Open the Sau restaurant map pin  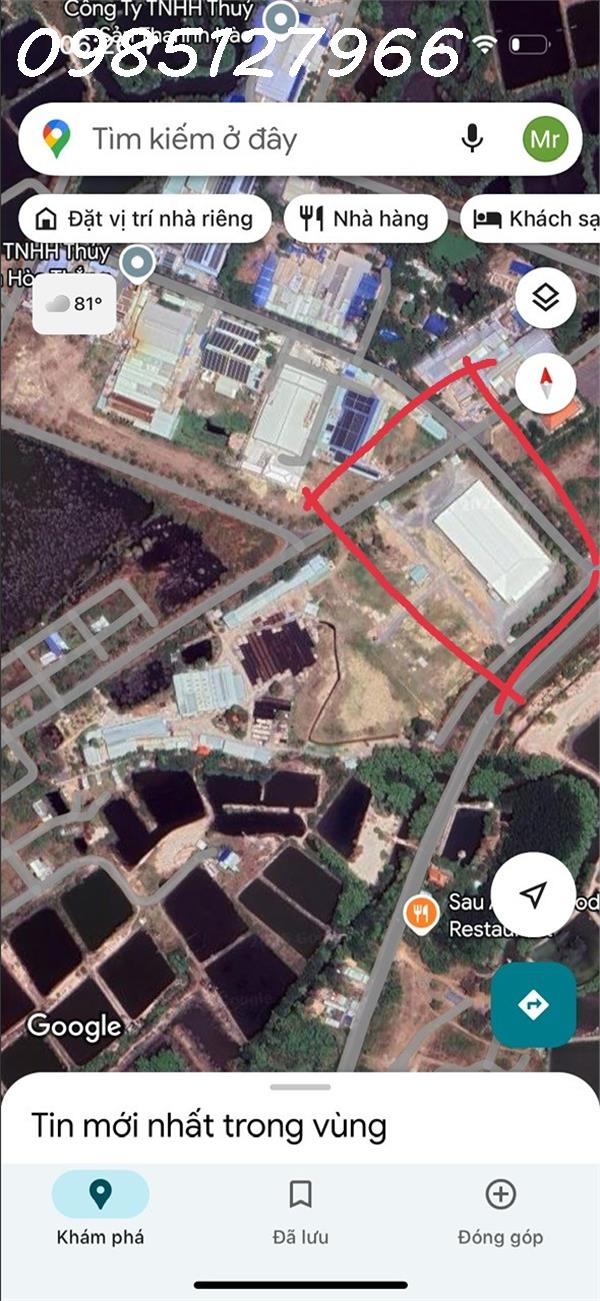422,913
